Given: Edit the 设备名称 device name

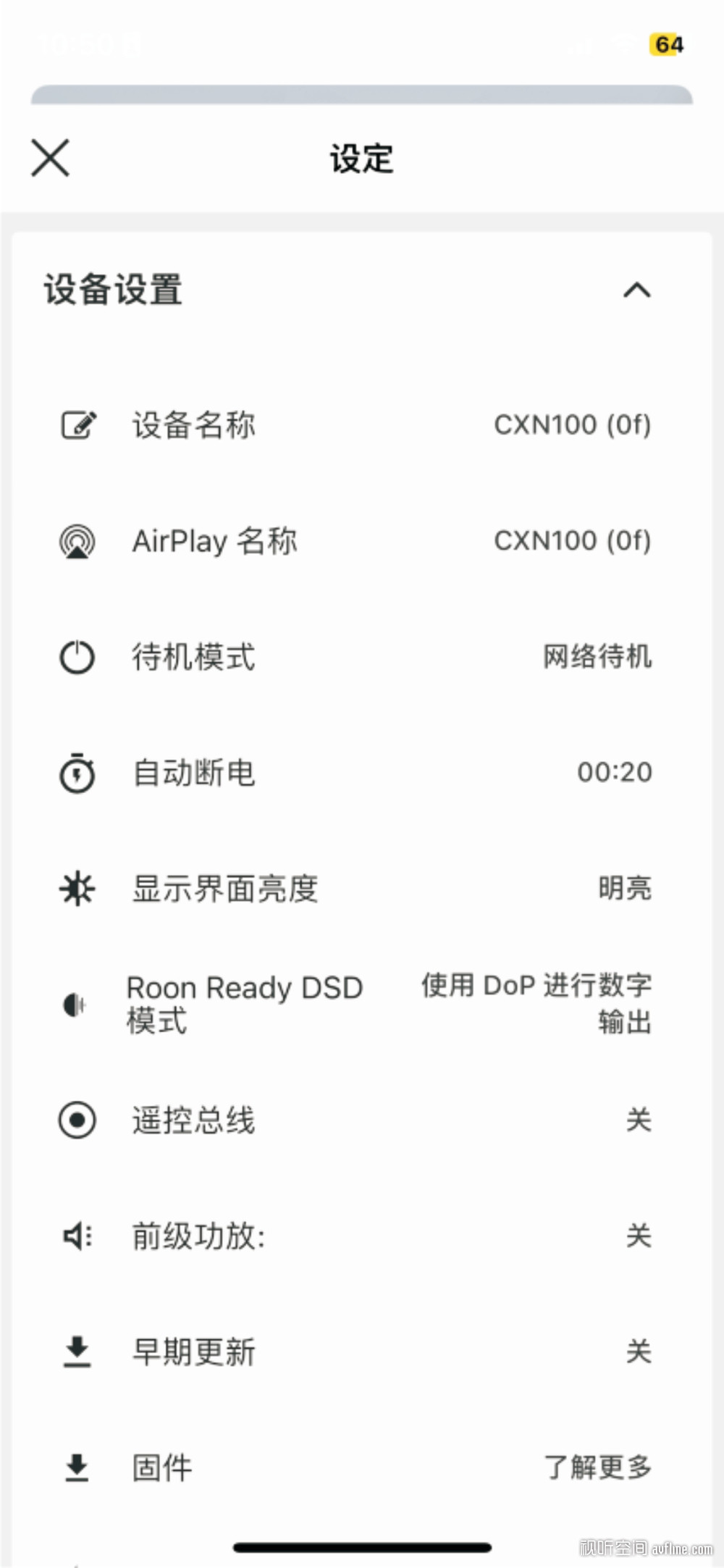Looking at the screenshot, I should (355, 425).
